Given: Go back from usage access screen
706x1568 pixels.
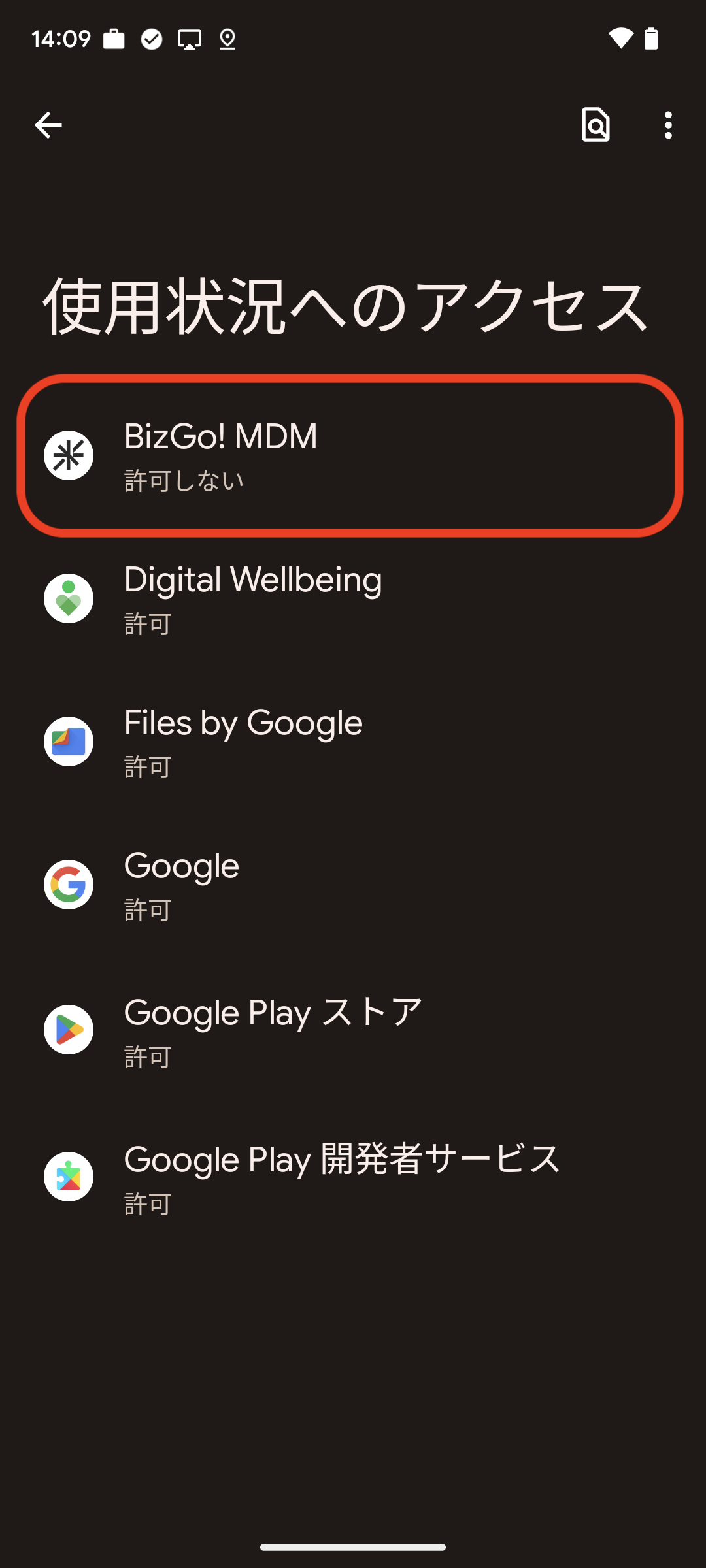Looking at the screenshot, I should click(x=48, y=125).
